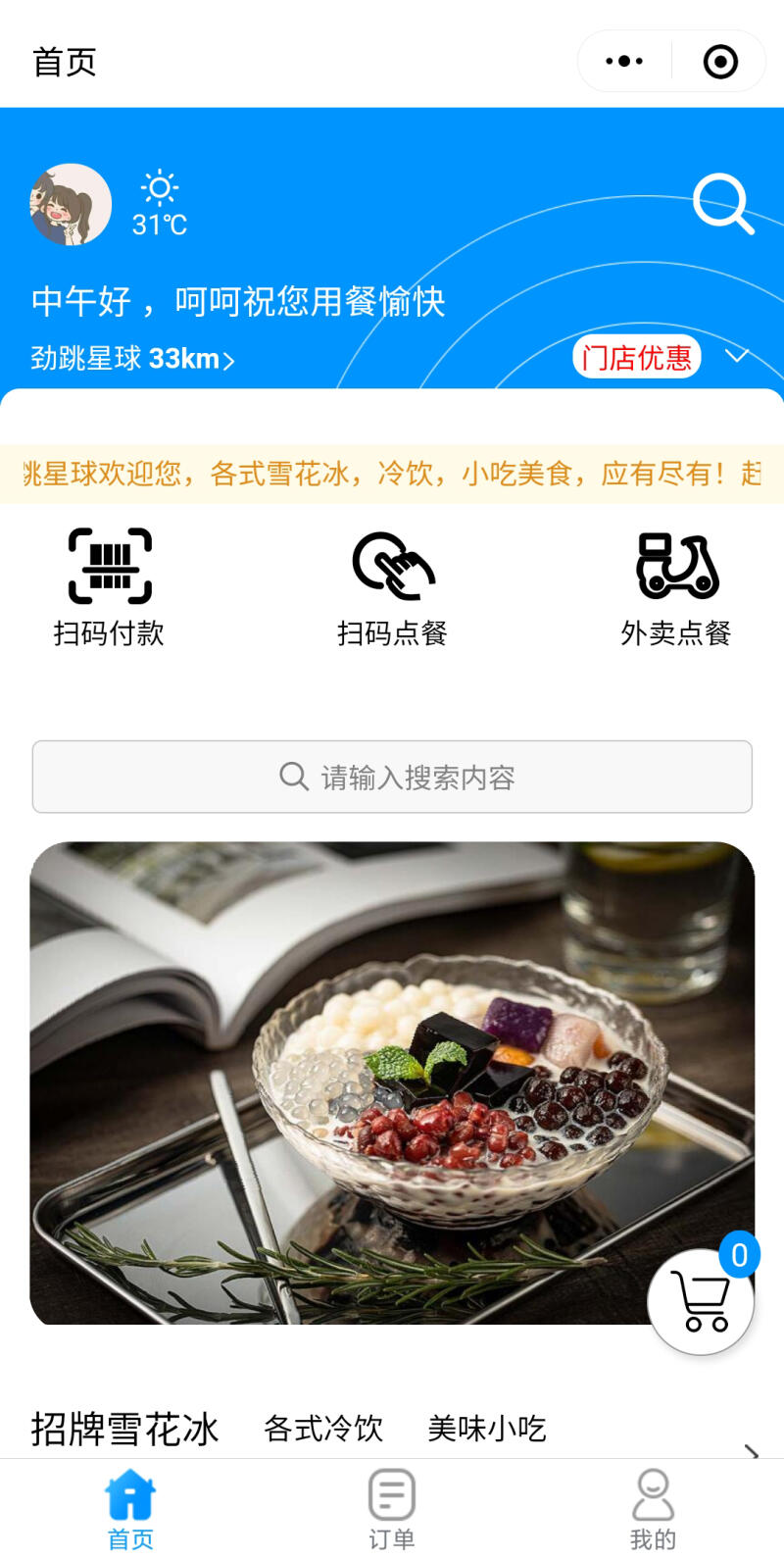The image size is (784, 1560).
Task: Tap the profile avatar
Action: click(x=71, y=204)
